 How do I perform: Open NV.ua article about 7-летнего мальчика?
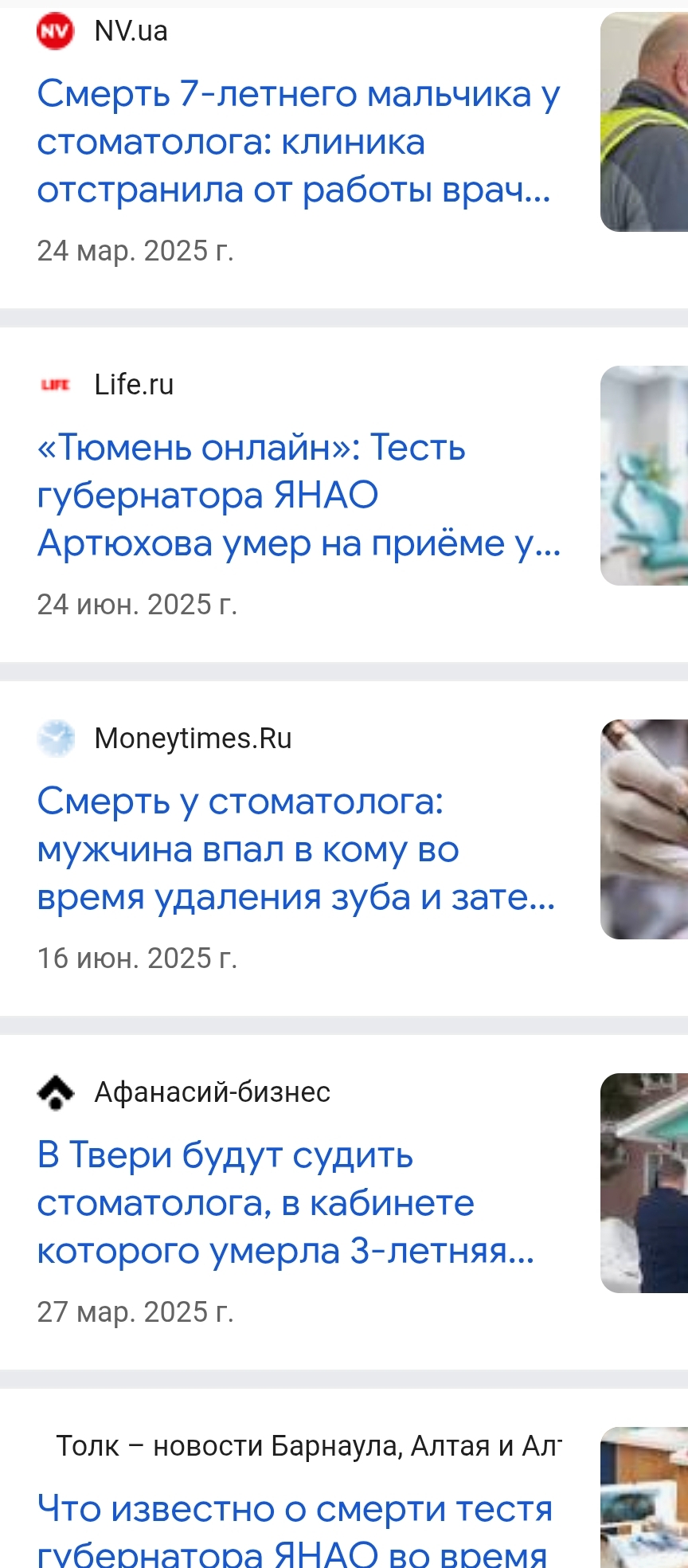pyautogui.click(x=299, y=142)
